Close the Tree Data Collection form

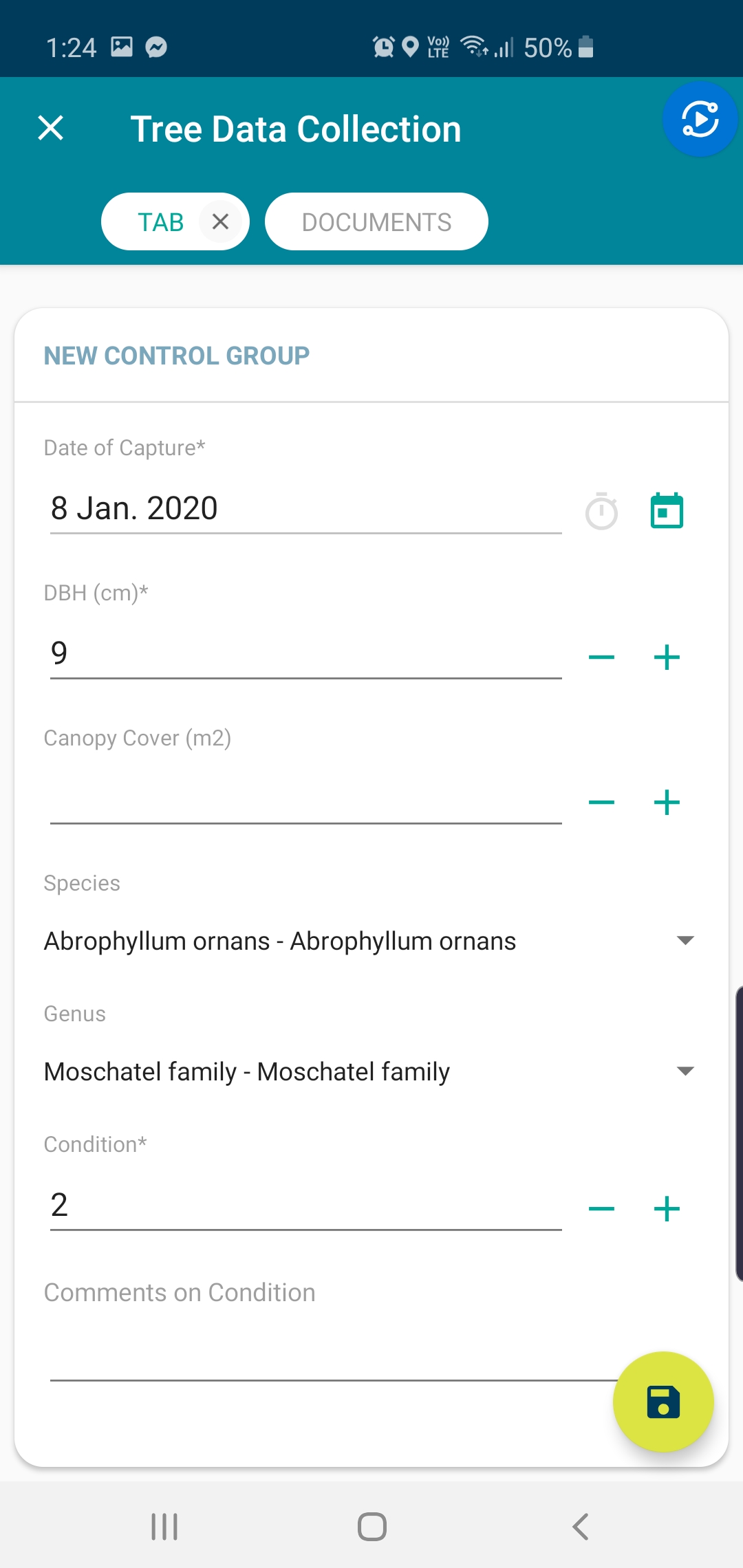pyautogui.click(x=51, y=128)
